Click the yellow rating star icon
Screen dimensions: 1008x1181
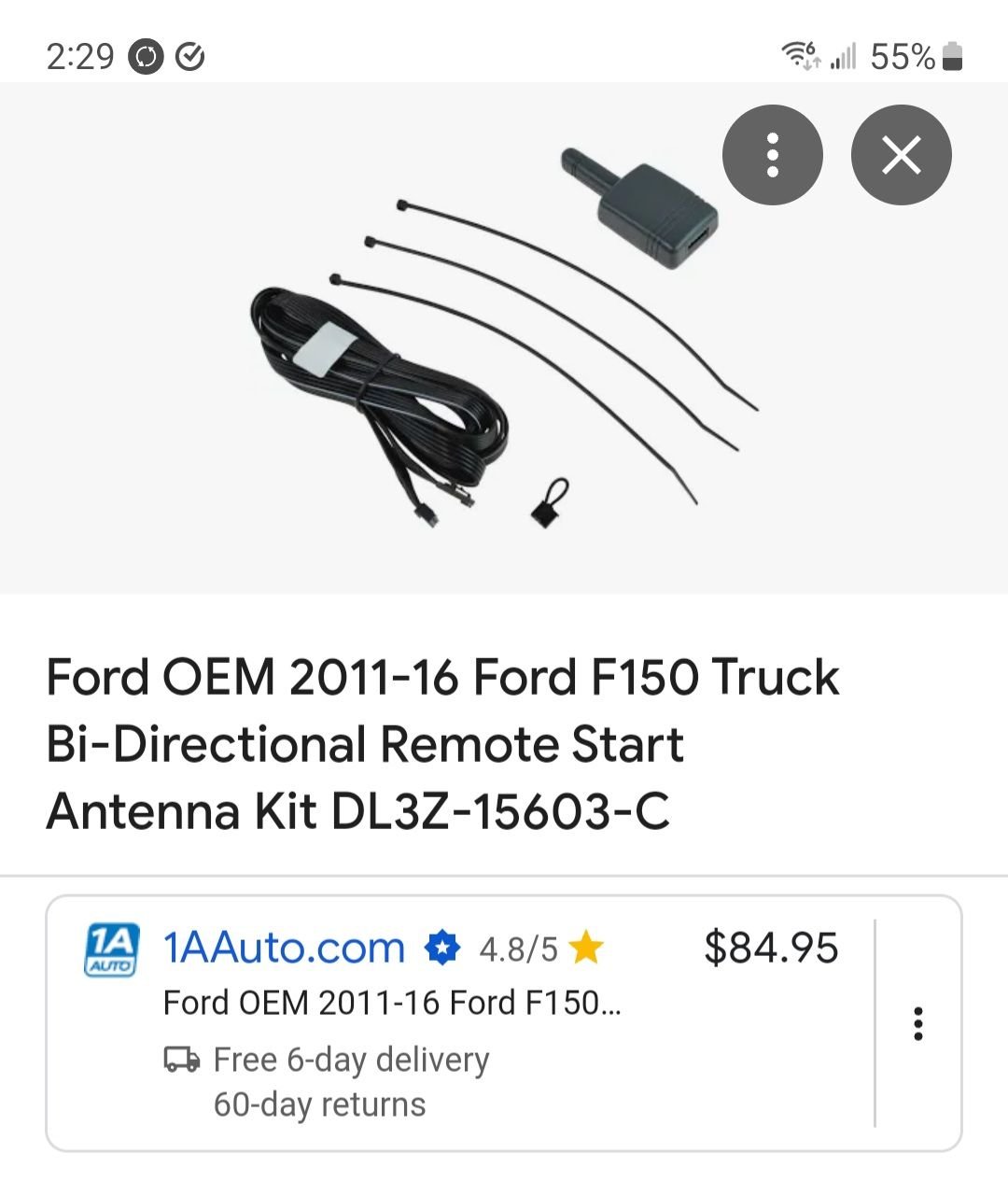pyautogui.click(x=587, y=947)
